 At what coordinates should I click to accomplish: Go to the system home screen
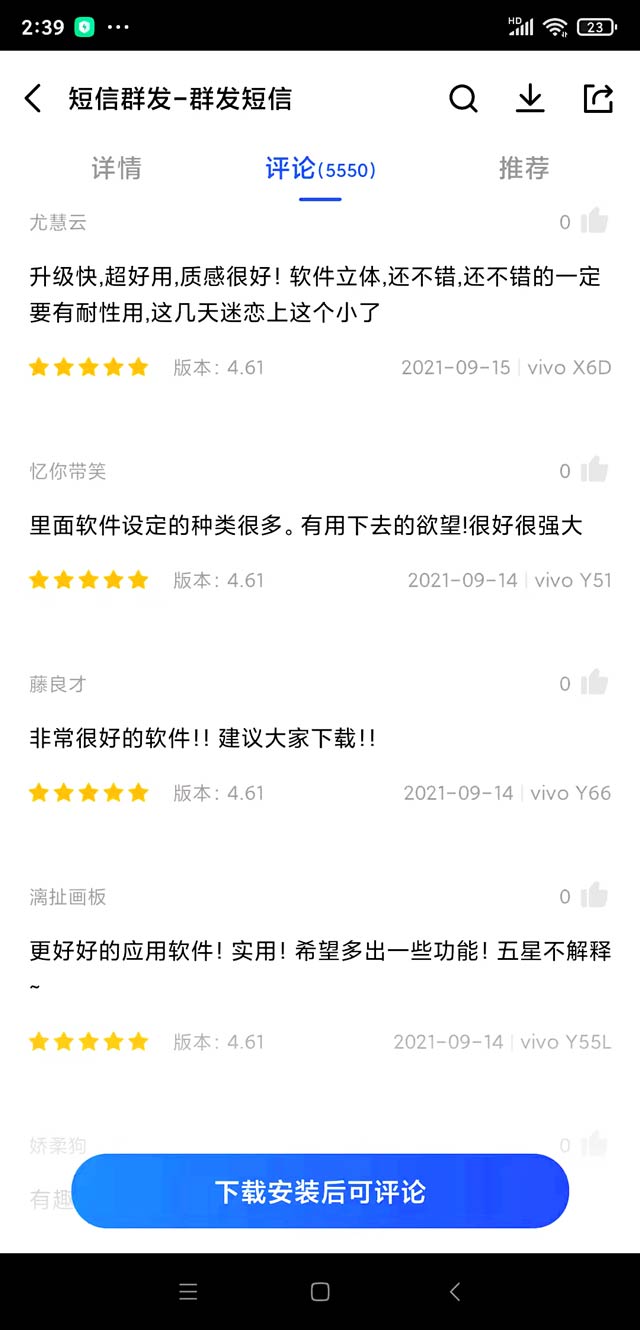click(320, 1292)
